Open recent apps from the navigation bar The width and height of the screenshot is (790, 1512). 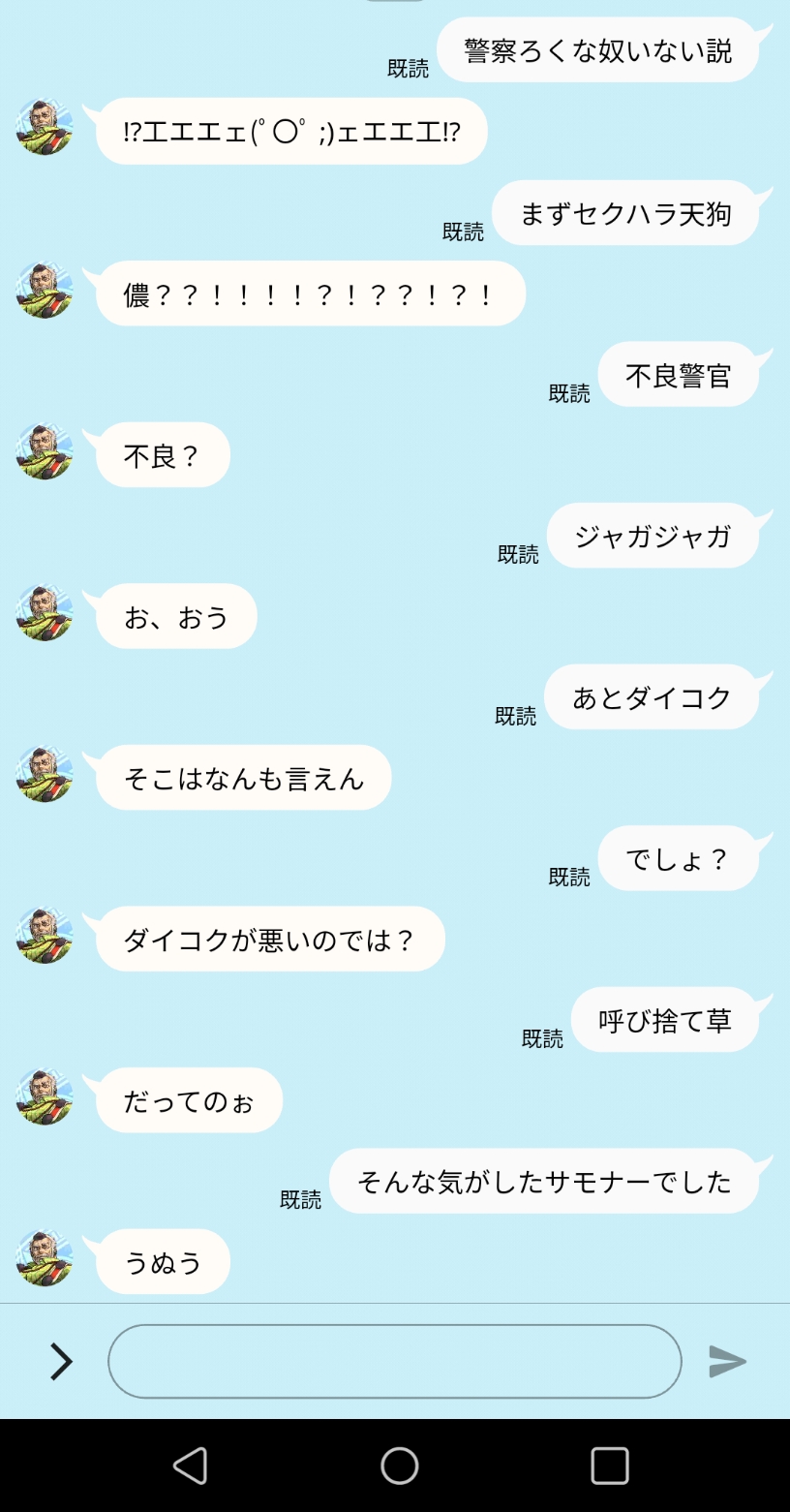click(609, 1466)
